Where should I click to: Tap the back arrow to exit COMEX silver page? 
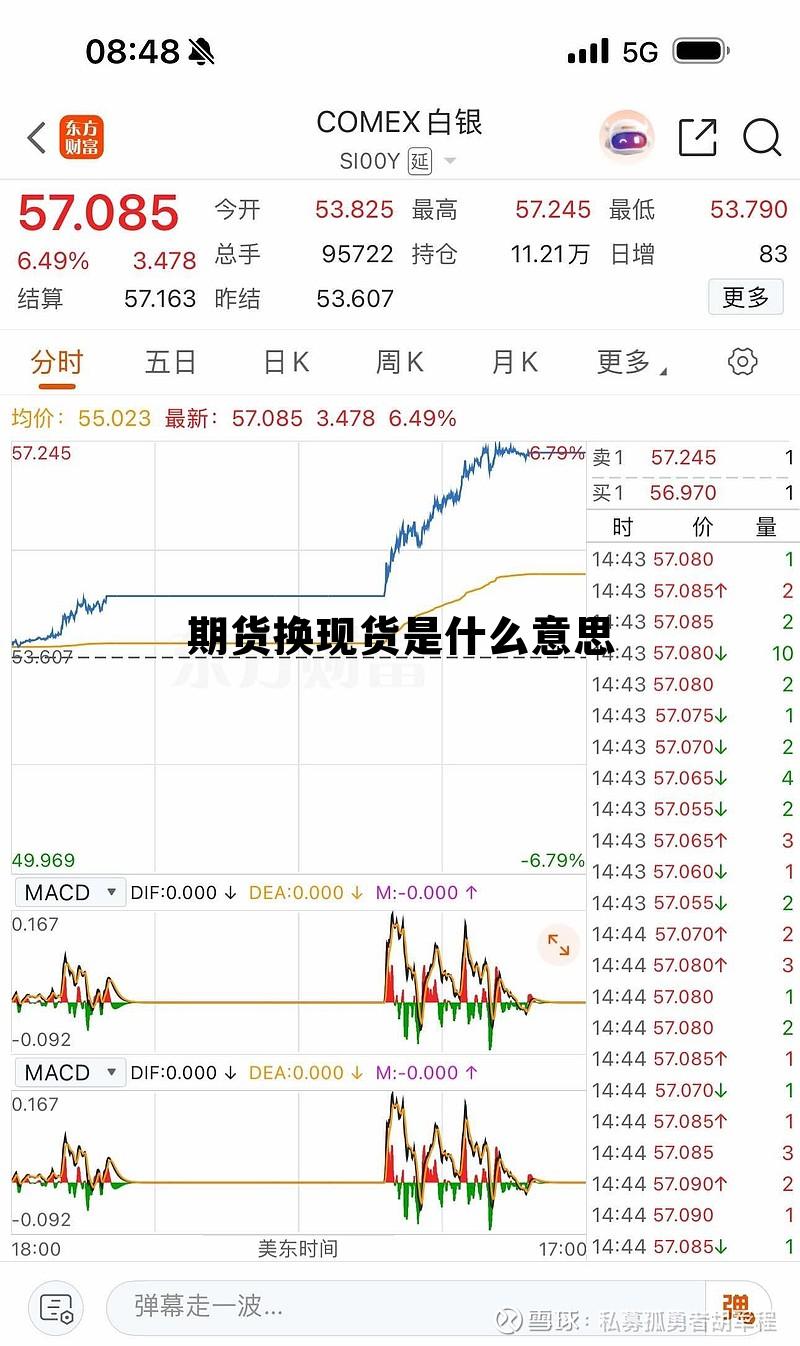[x=35, y=137]
